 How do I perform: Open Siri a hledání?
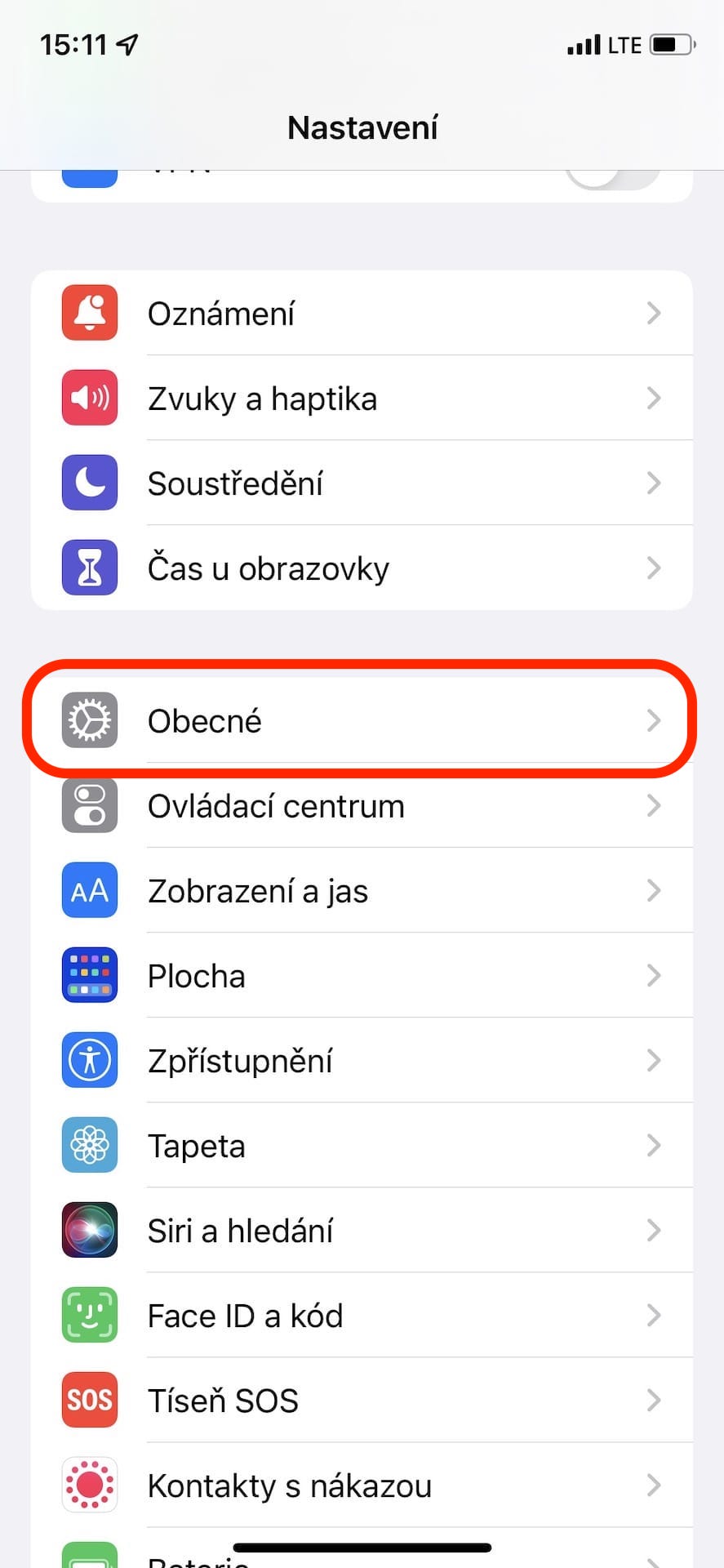coord(362,1231)
